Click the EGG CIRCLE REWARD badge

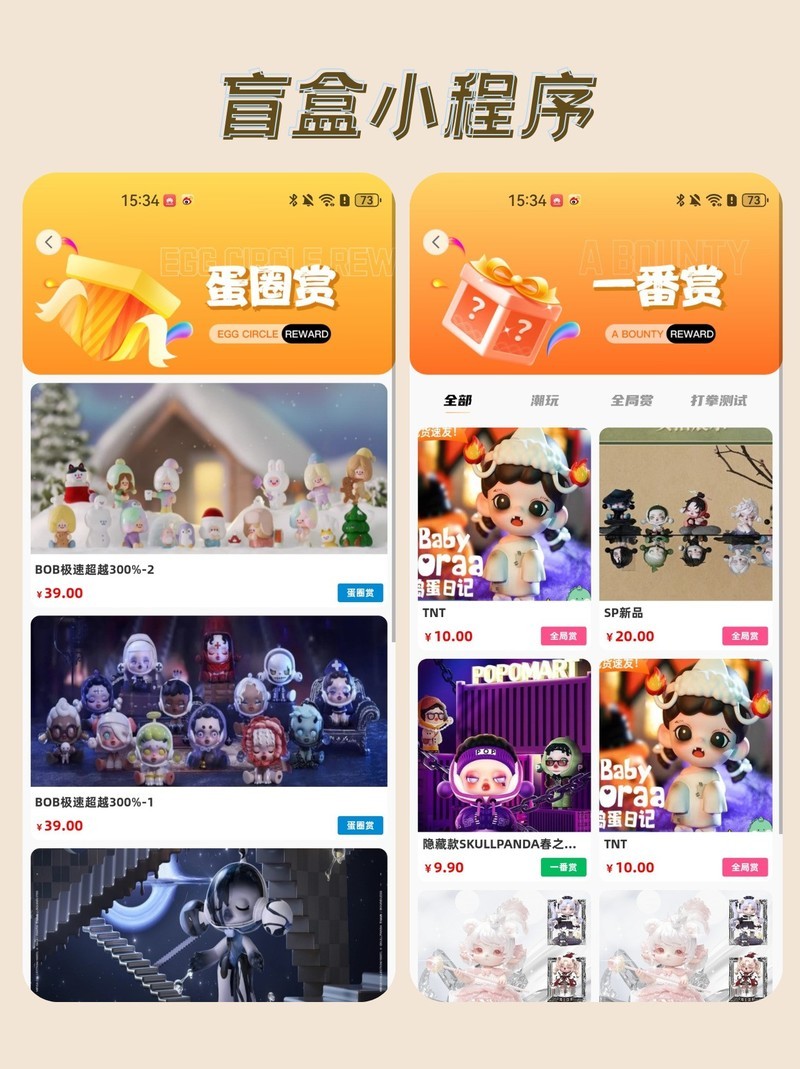pos(272,334)
